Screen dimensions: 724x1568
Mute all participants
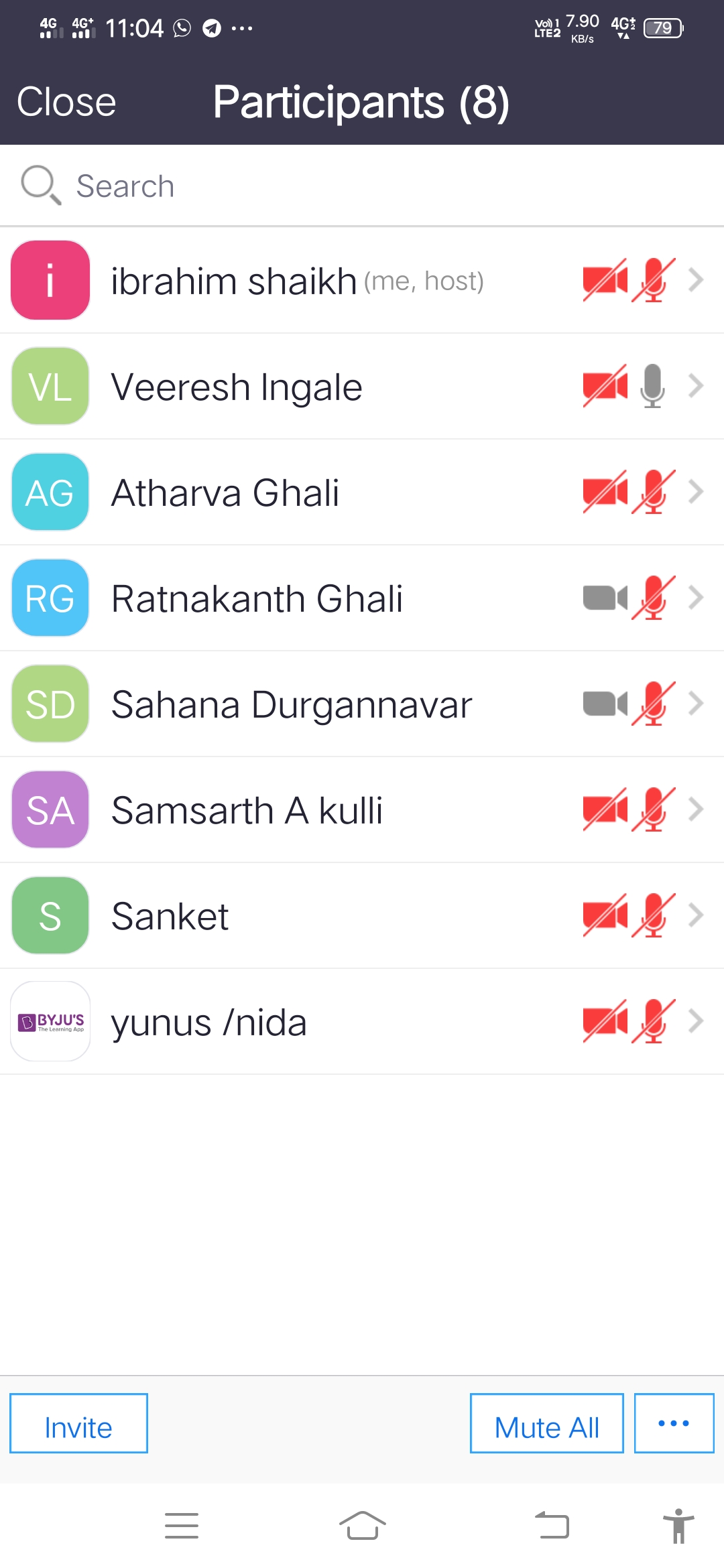pos(547,1423)
